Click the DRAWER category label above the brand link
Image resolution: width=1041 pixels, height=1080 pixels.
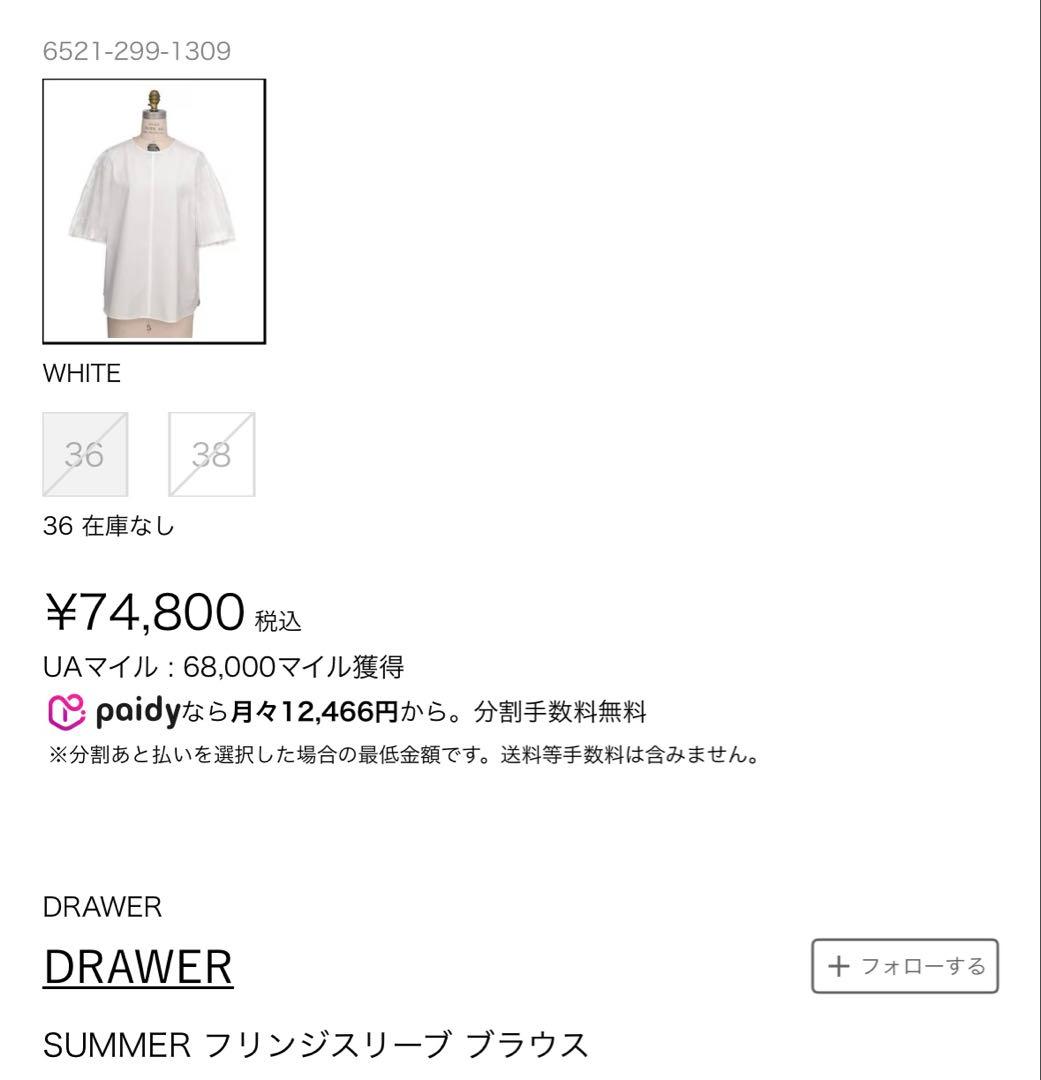pos(100,908)
